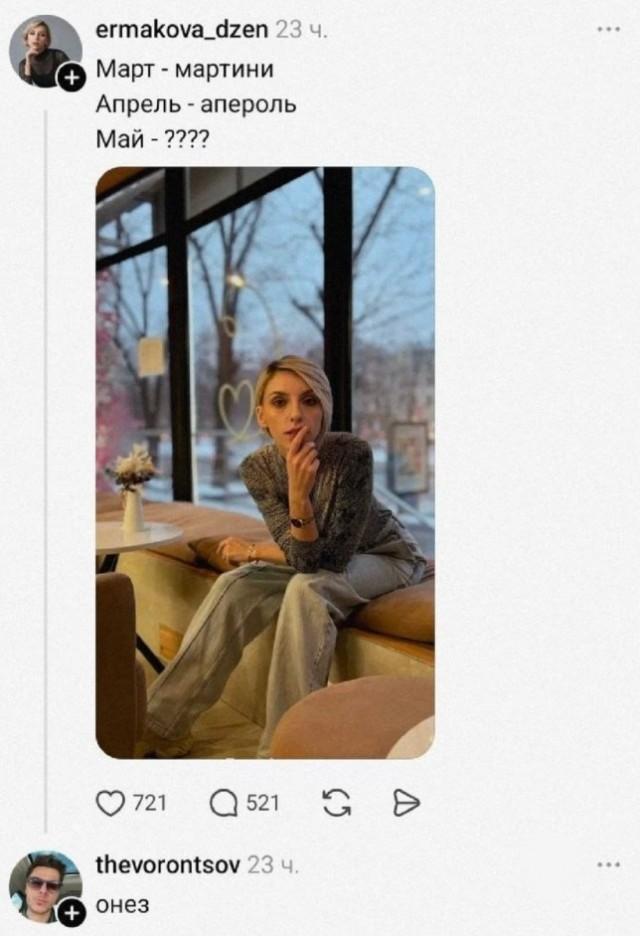
Task: Open the ermakova_dzen profile from the username
Action: 181,31
